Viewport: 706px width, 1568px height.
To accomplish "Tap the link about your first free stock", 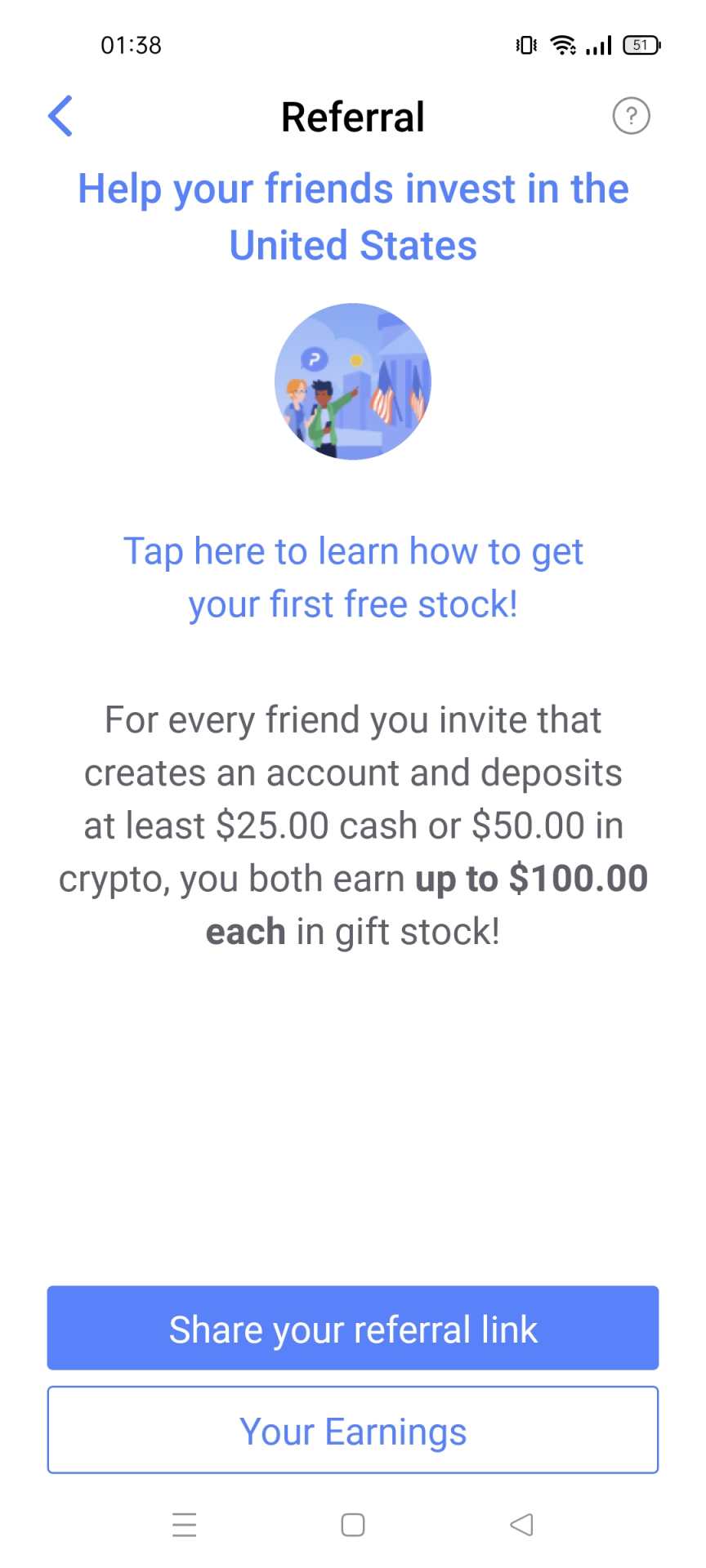I will (x=353, y=577).
